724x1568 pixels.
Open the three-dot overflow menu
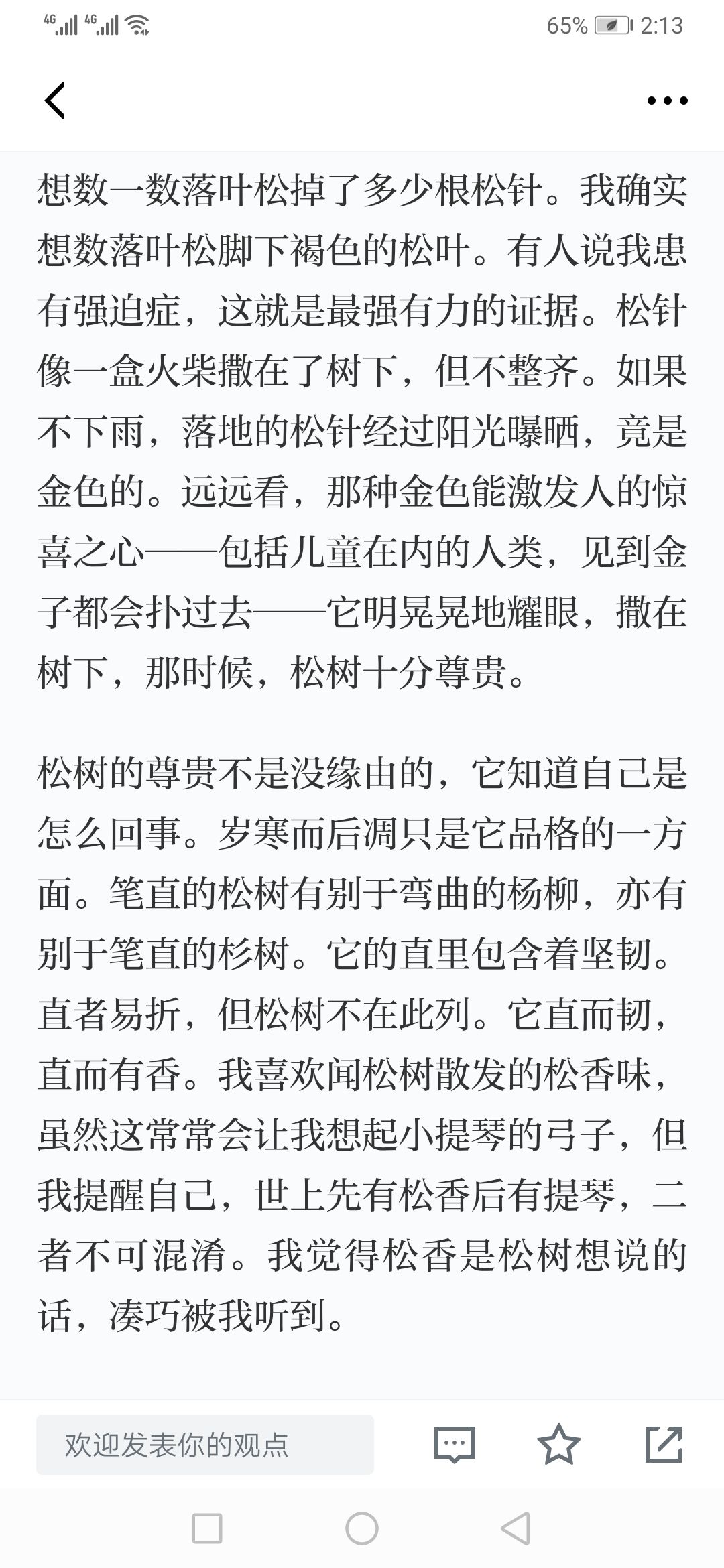[667, 101]
